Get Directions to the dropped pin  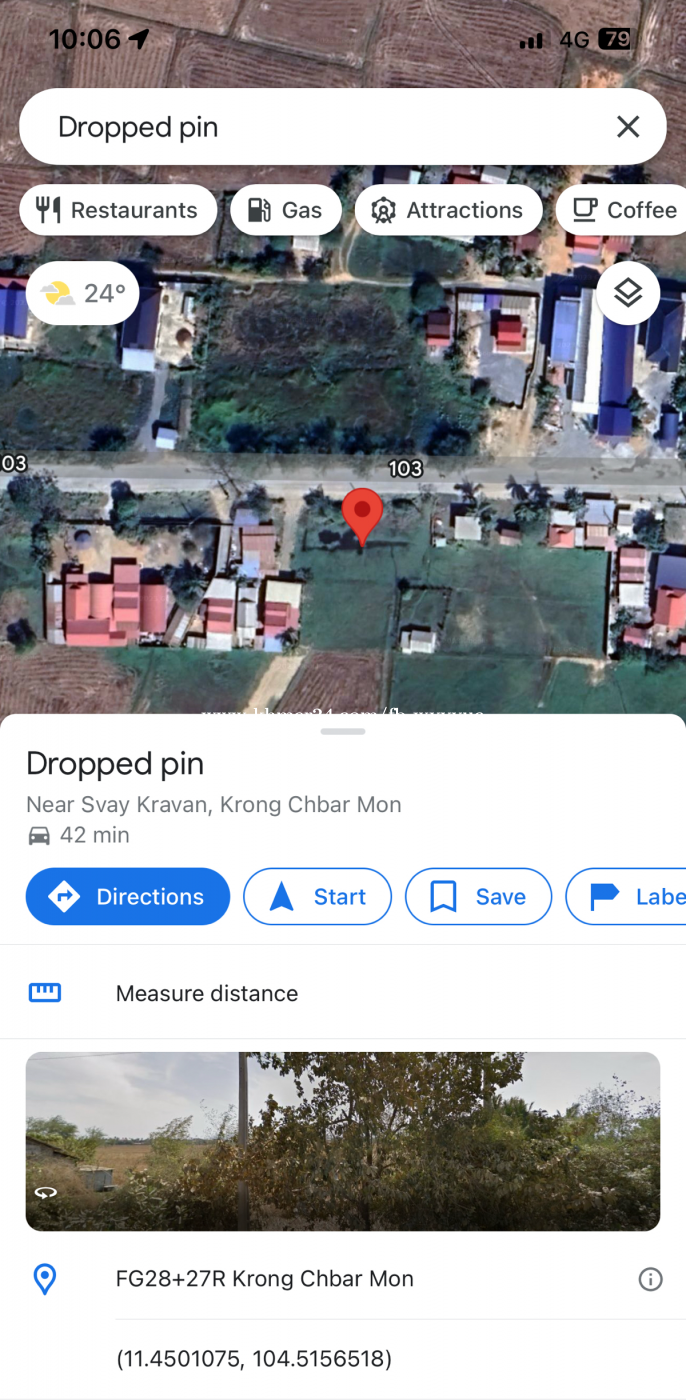[128, 897]
